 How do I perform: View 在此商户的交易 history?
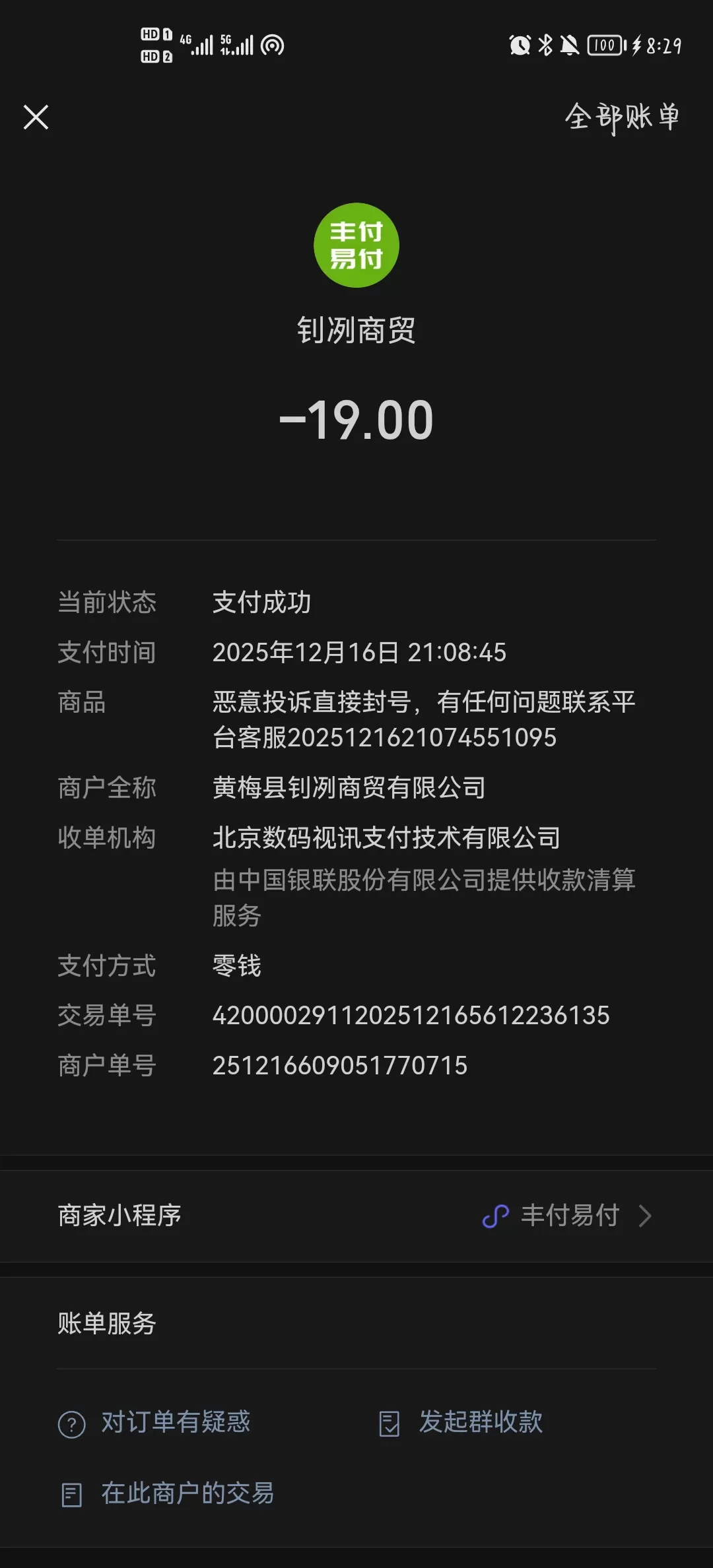[x=168, y=1493]
